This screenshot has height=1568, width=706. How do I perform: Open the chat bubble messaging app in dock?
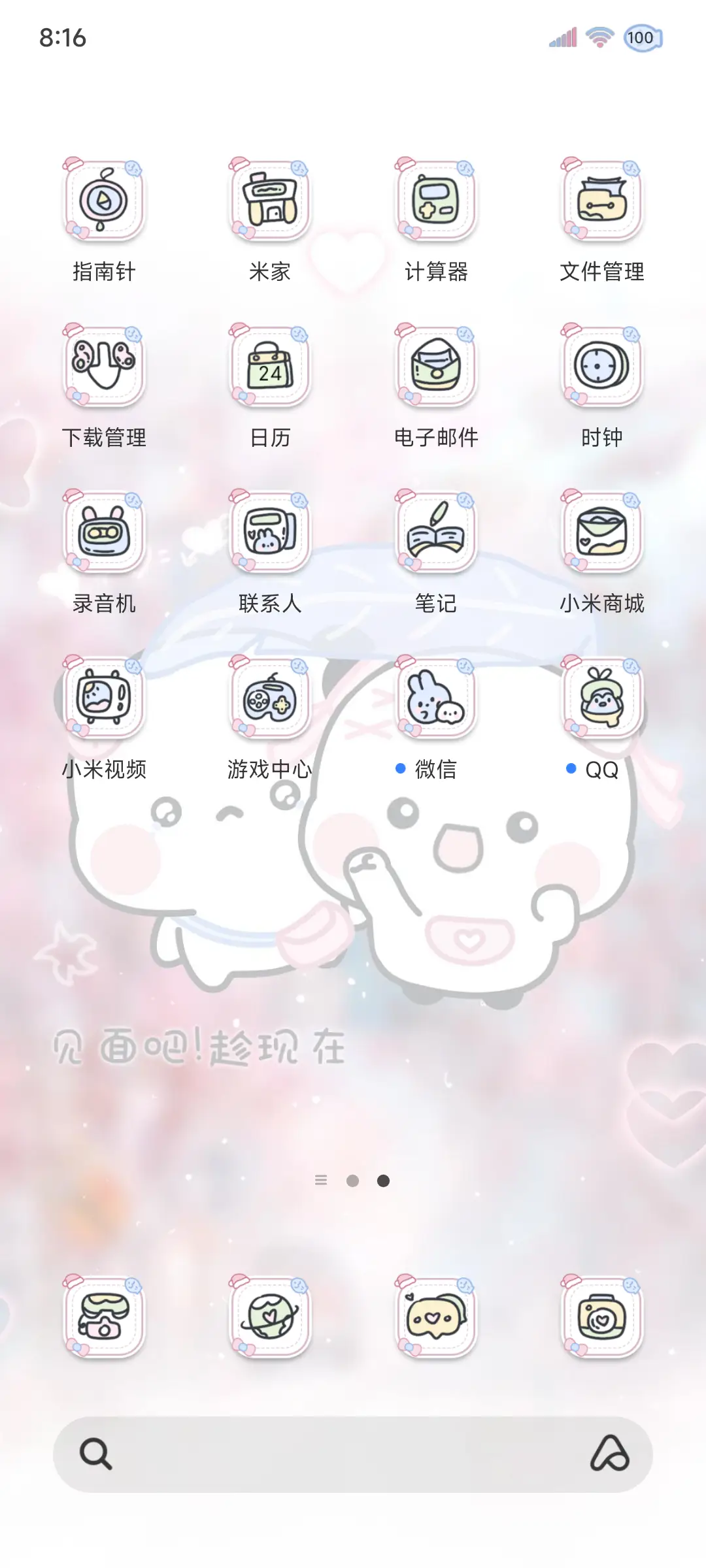click(435, 1318)
